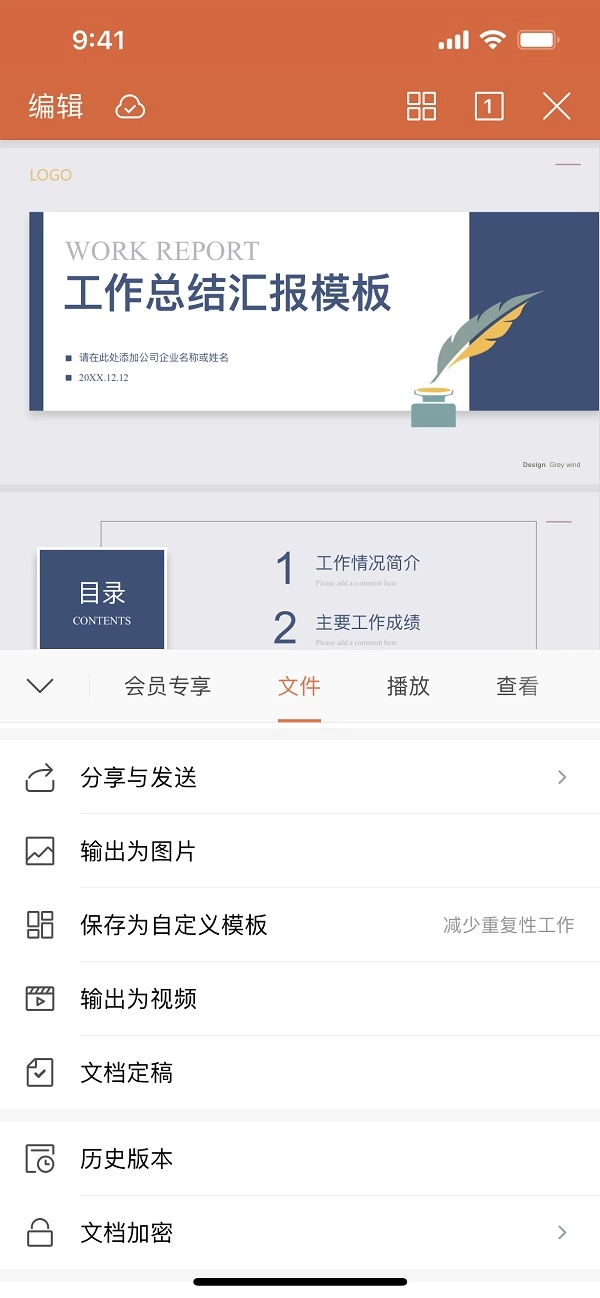Select the 文件 tab
The height and width of the screenshot is (1298, 600).
click(299, 686)
